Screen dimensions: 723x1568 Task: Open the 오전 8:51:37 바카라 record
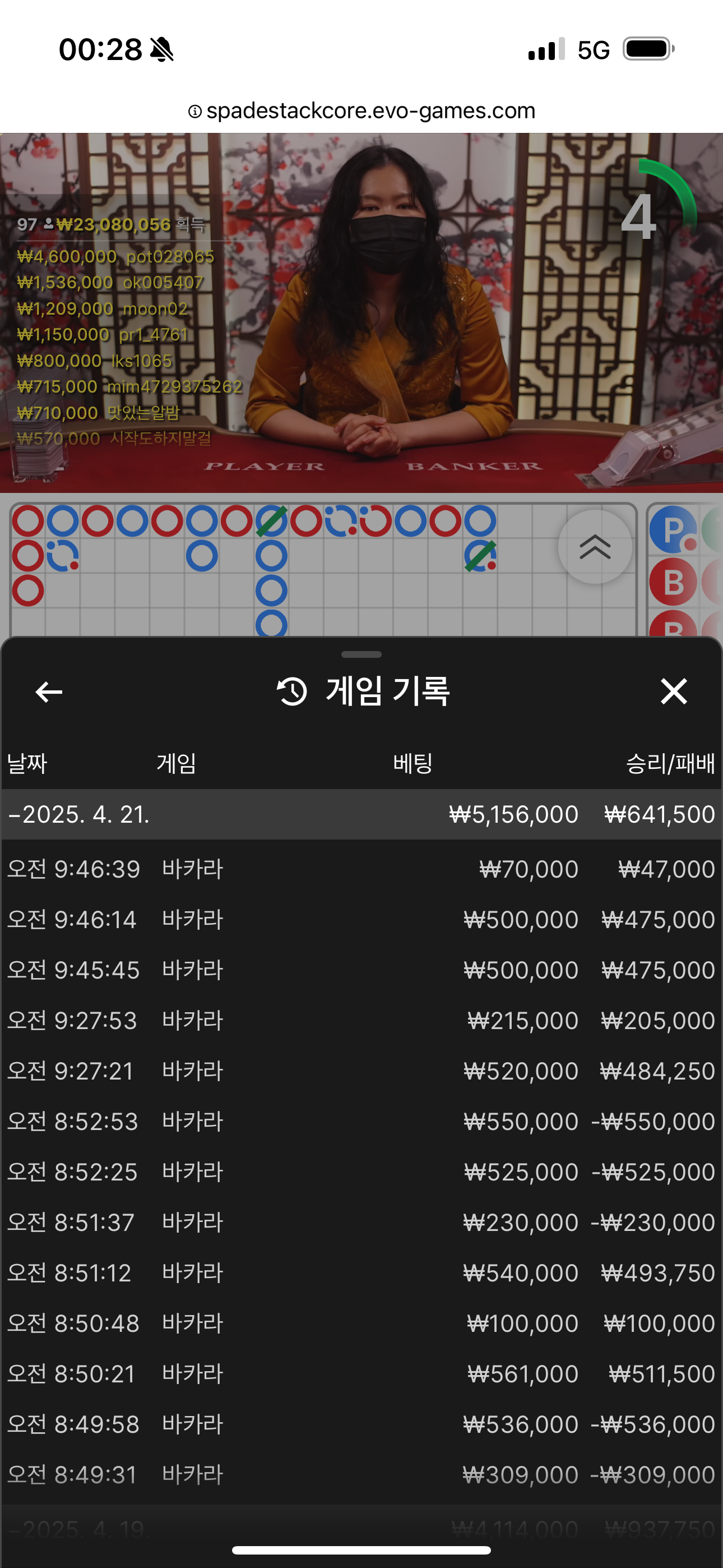tap(361, 1222)
